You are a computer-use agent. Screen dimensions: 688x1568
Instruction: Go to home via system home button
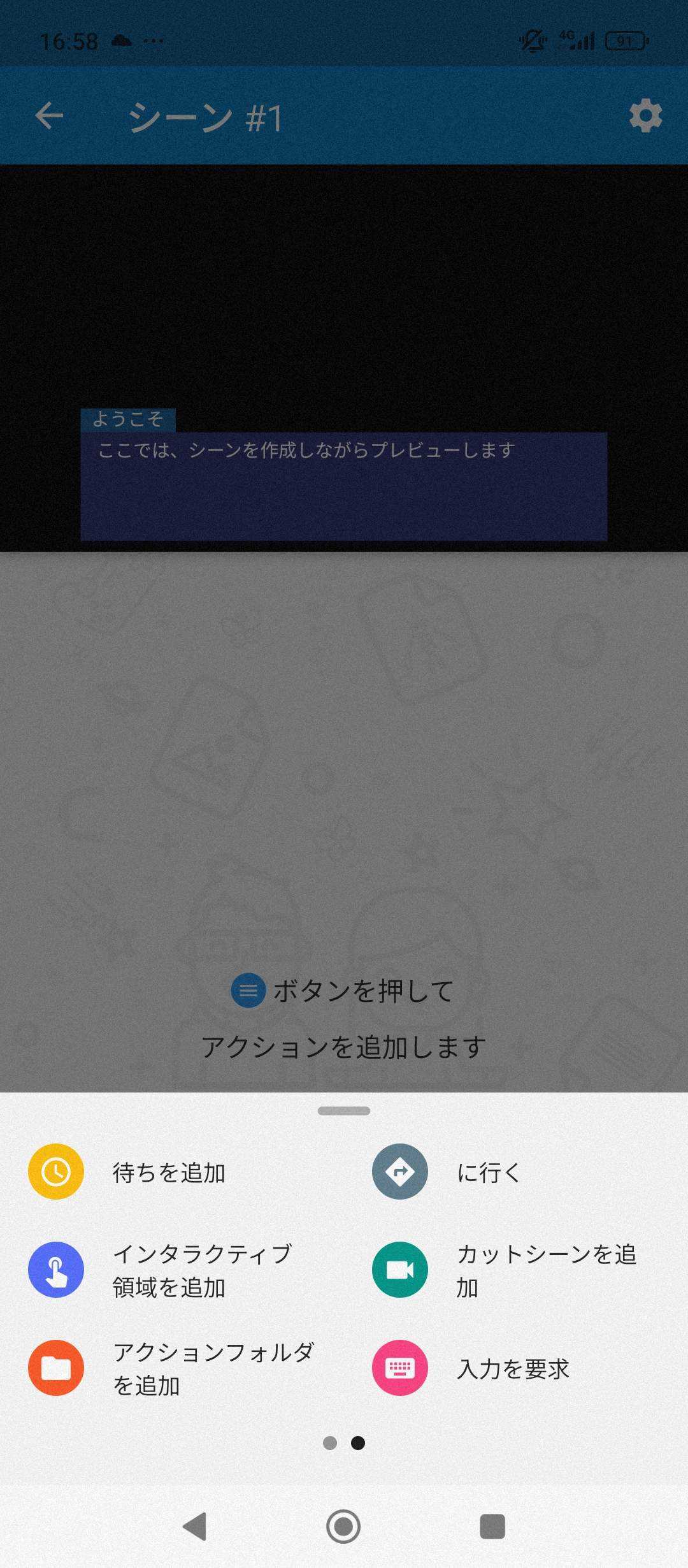pos(343,1526)
